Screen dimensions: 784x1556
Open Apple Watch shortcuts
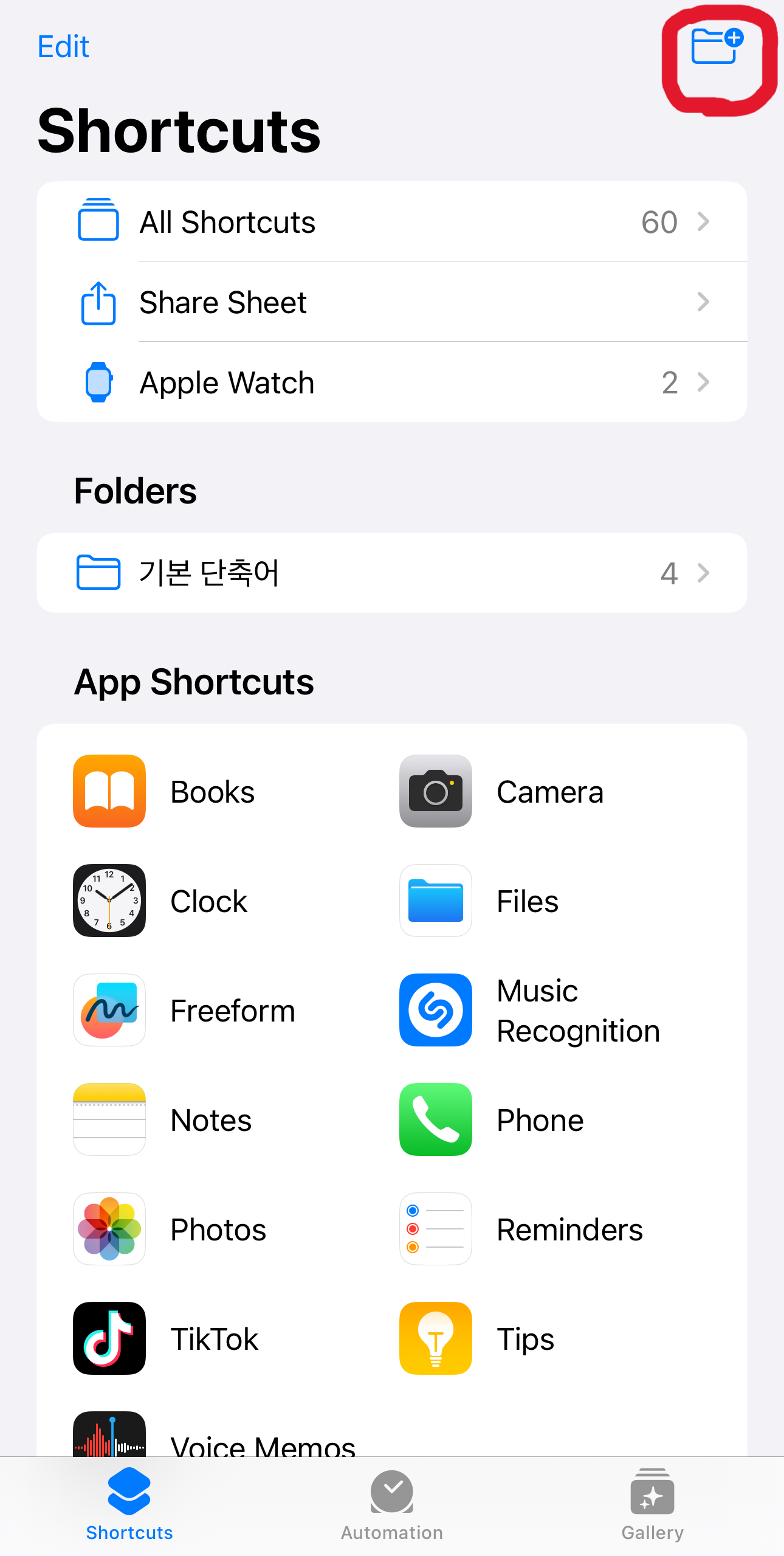pyautogui.click(x=391, y=382)
